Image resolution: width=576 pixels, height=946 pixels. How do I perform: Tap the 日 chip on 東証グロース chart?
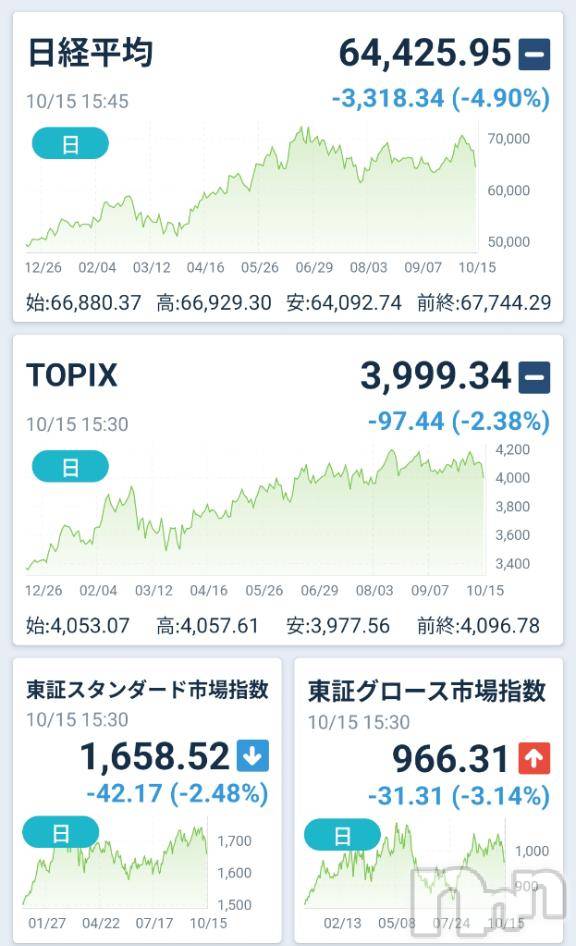pos(342,835)
